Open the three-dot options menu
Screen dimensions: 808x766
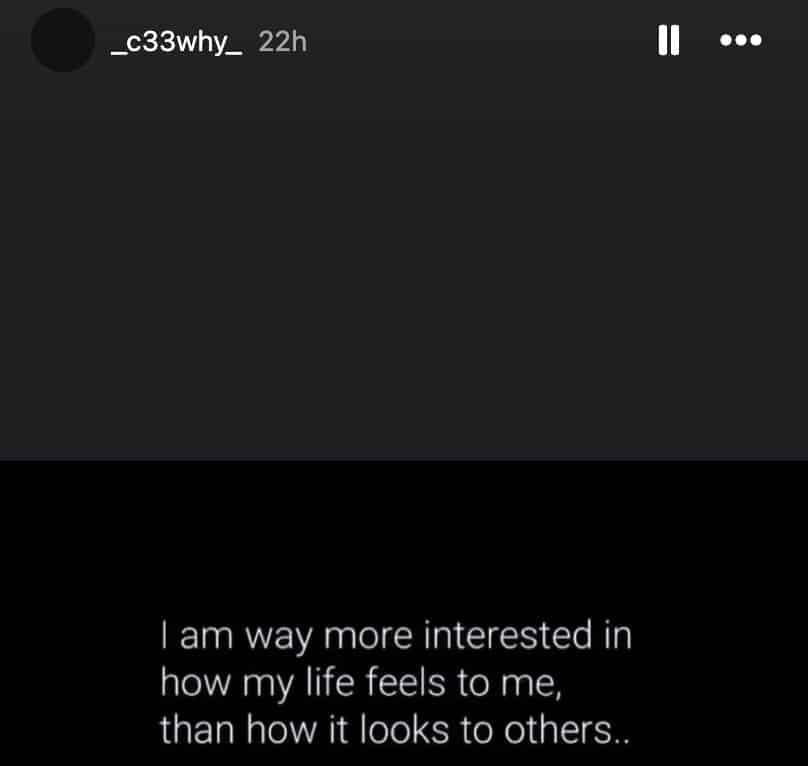pyautogui.click(x=741, y=41)
